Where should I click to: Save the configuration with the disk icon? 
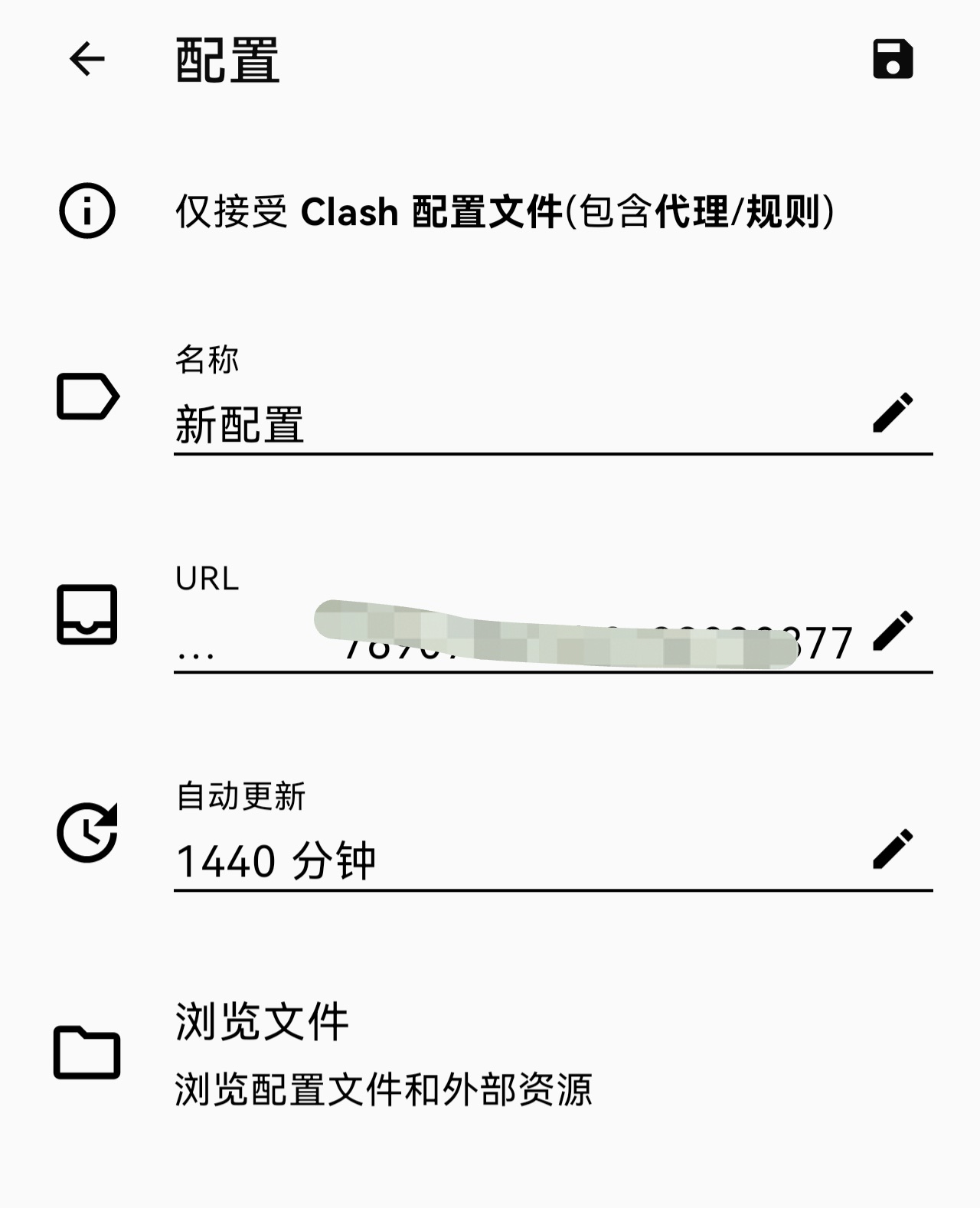pos(893,59)
